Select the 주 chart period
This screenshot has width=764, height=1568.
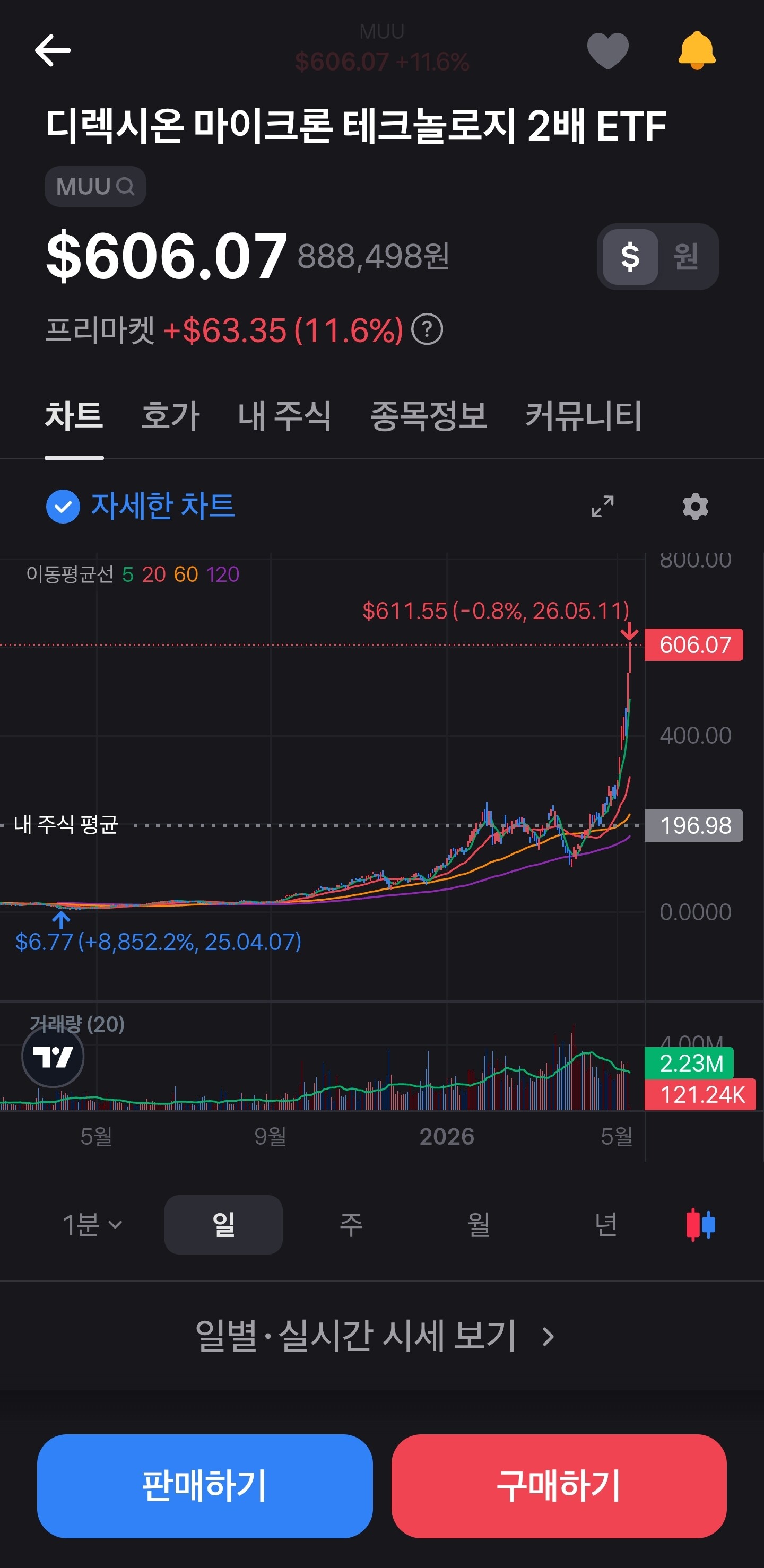(351, 1225)
